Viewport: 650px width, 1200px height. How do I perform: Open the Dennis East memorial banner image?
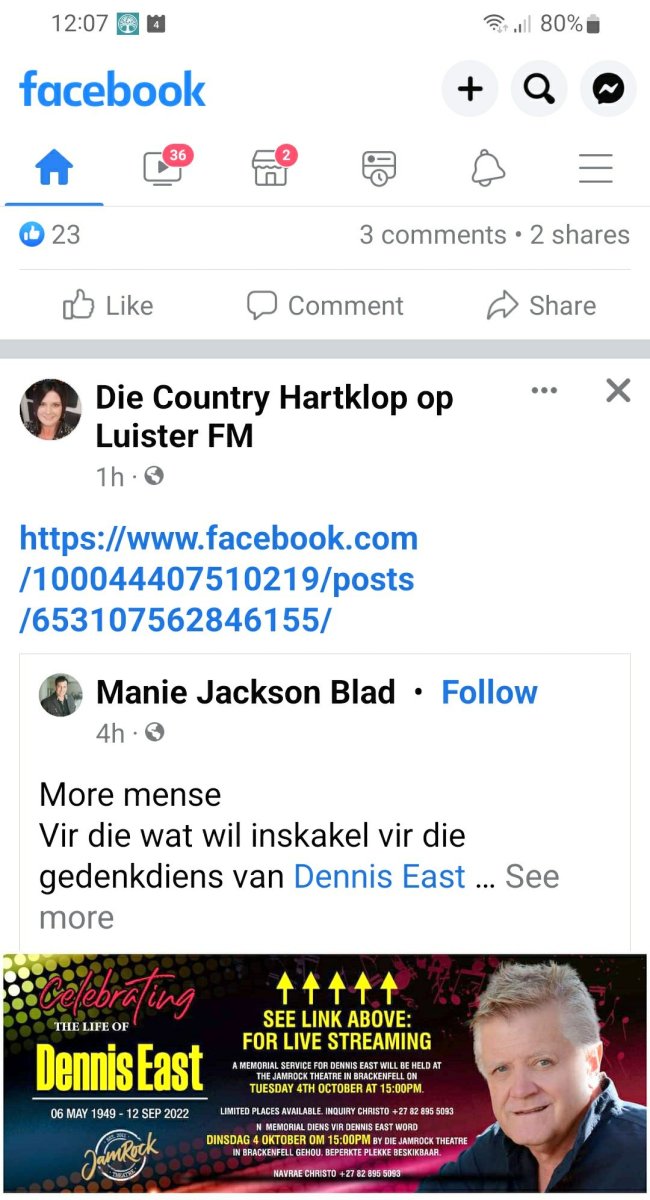tap(325, 1072)
